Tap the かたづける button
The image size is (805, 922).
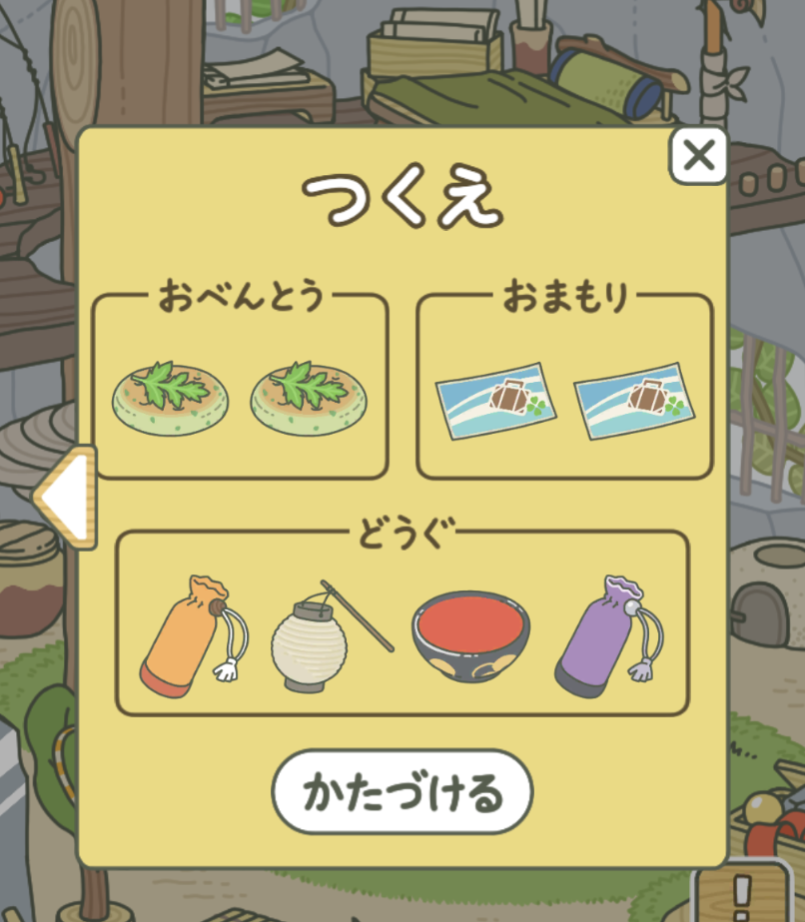(402, 792)
